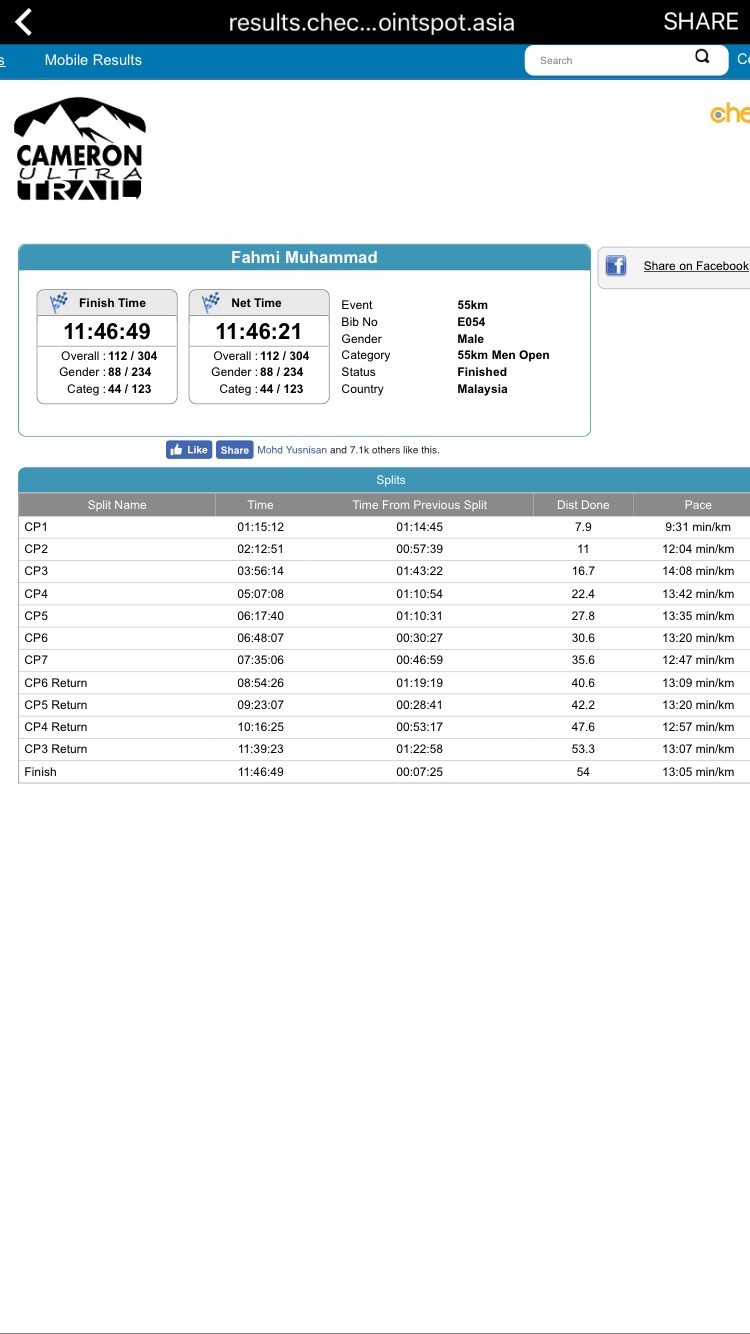Tap the Search input field
This screenshot has width=750, height=1334.
(605, 60)
